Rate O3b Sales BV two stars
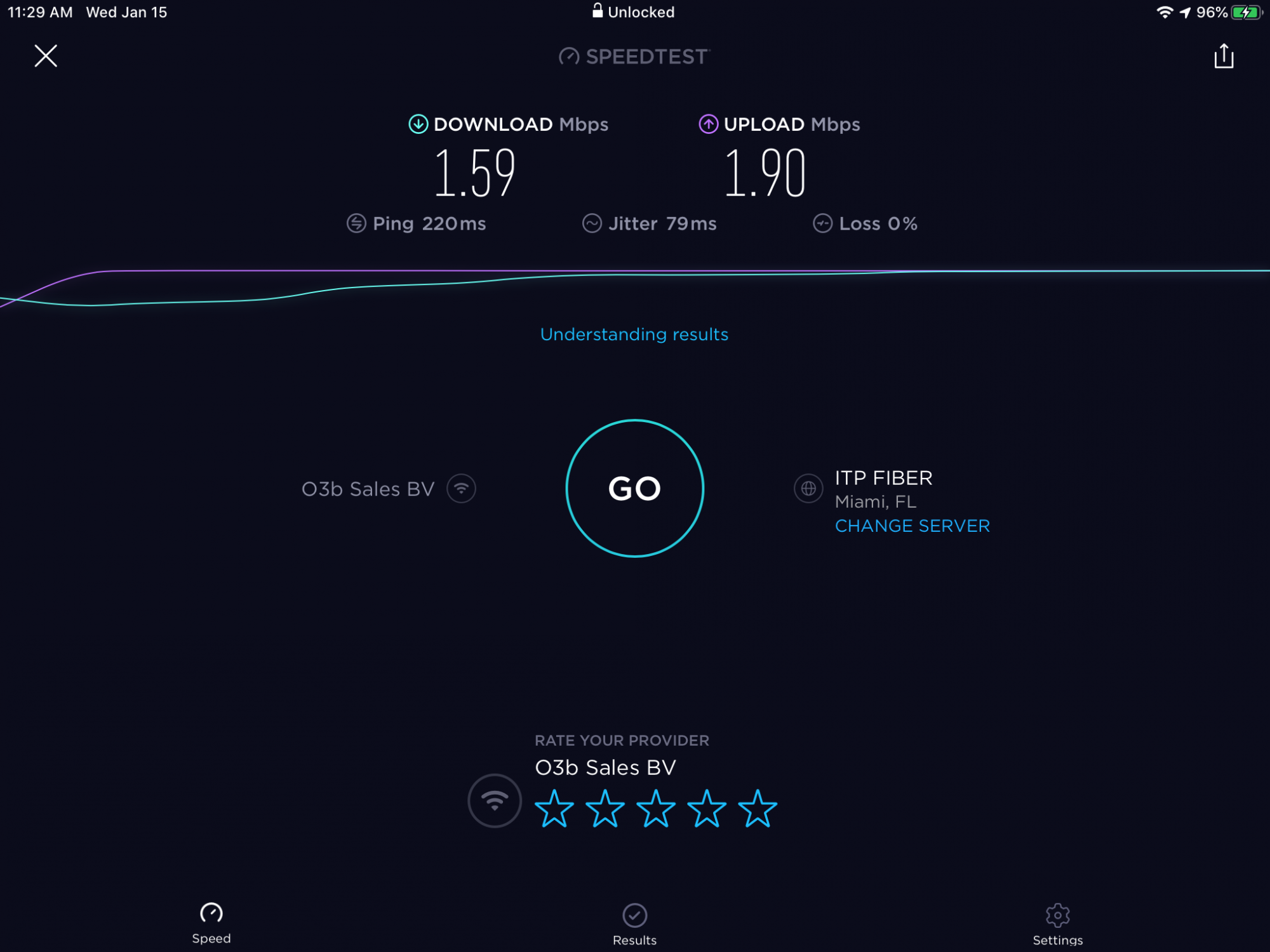Image resolution: width=1270 pixels, height=952 pixels. point(605,809)
